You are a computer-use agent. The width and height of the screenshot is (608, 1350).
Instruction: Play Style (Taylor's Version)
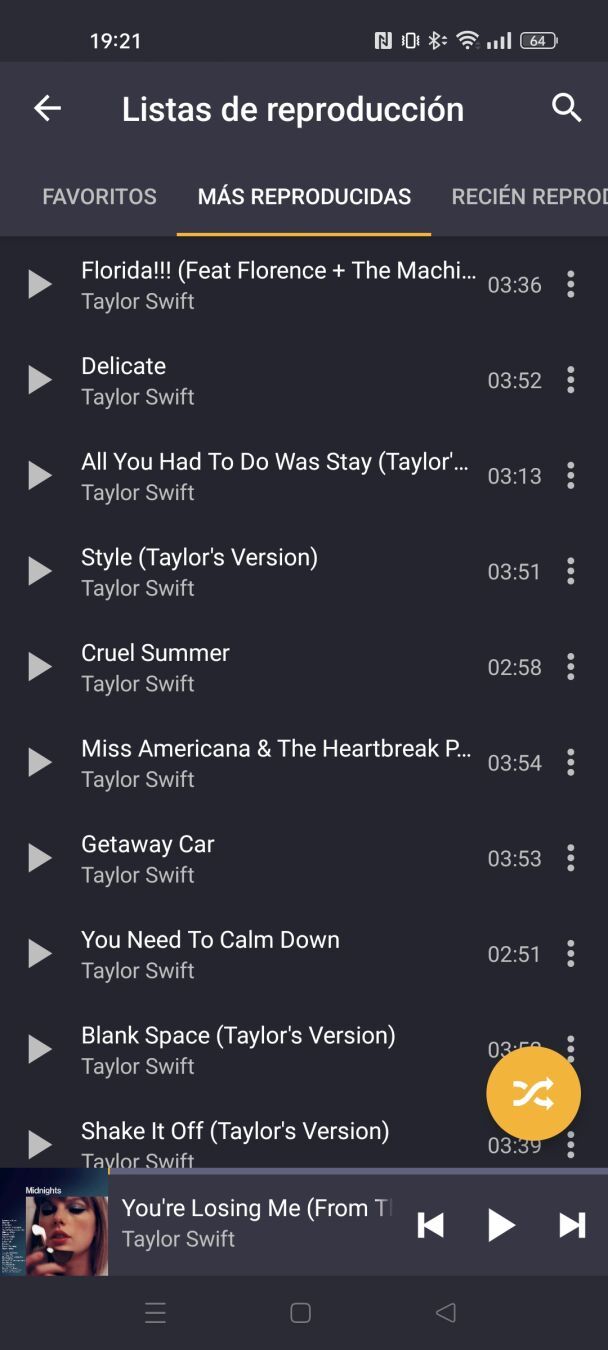(x=40, y=571)
